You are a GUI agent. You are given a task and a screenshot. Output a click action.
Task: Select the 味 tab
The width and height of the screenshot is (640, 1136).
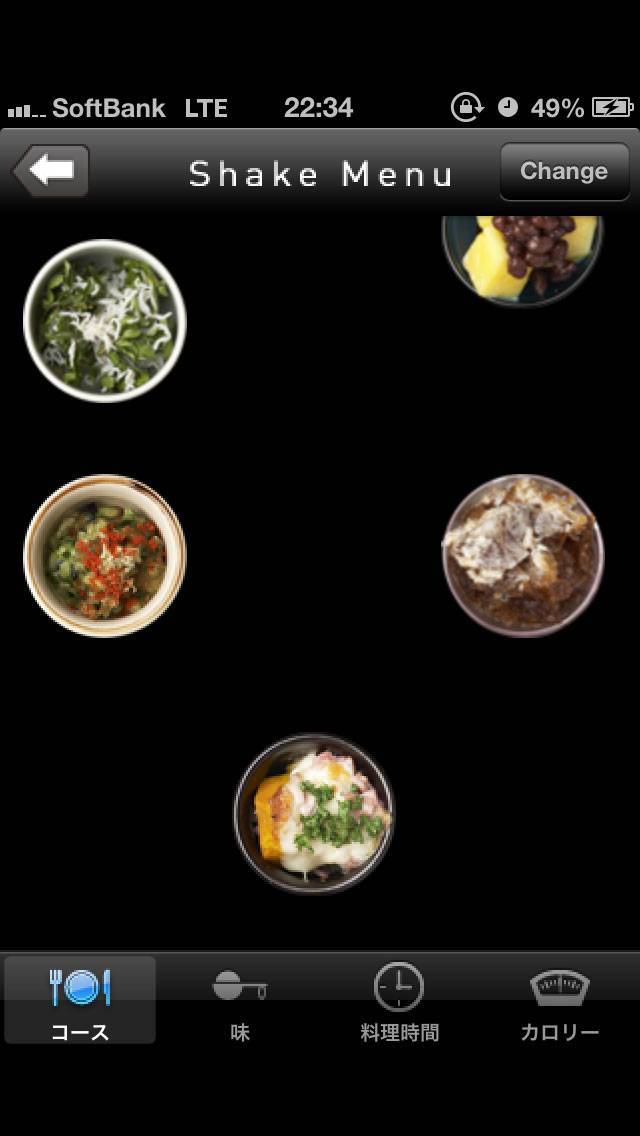pos(240,1001)
